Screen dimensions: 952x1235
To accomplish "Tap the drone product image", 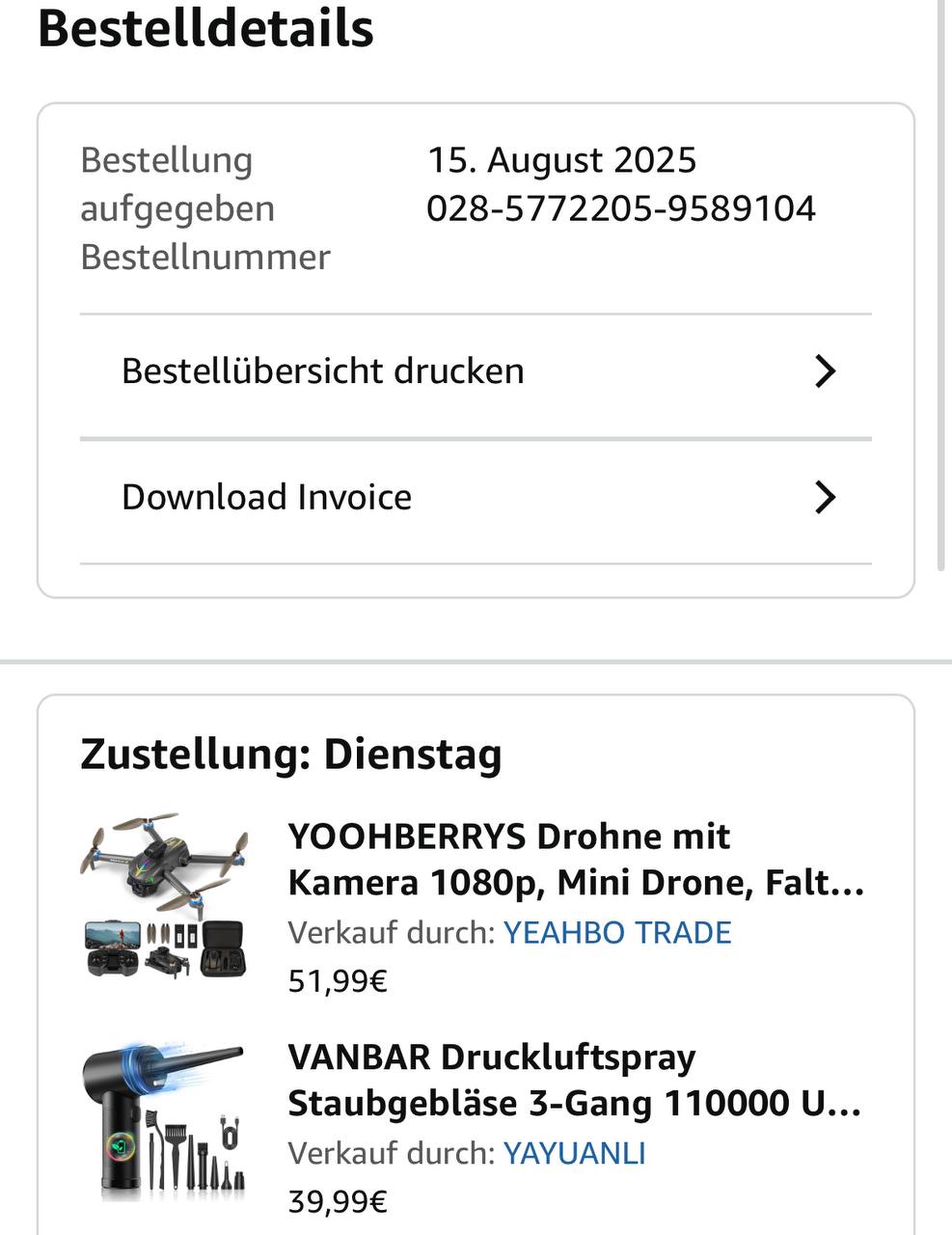I will pyautogui.click(x=166, y=897).
